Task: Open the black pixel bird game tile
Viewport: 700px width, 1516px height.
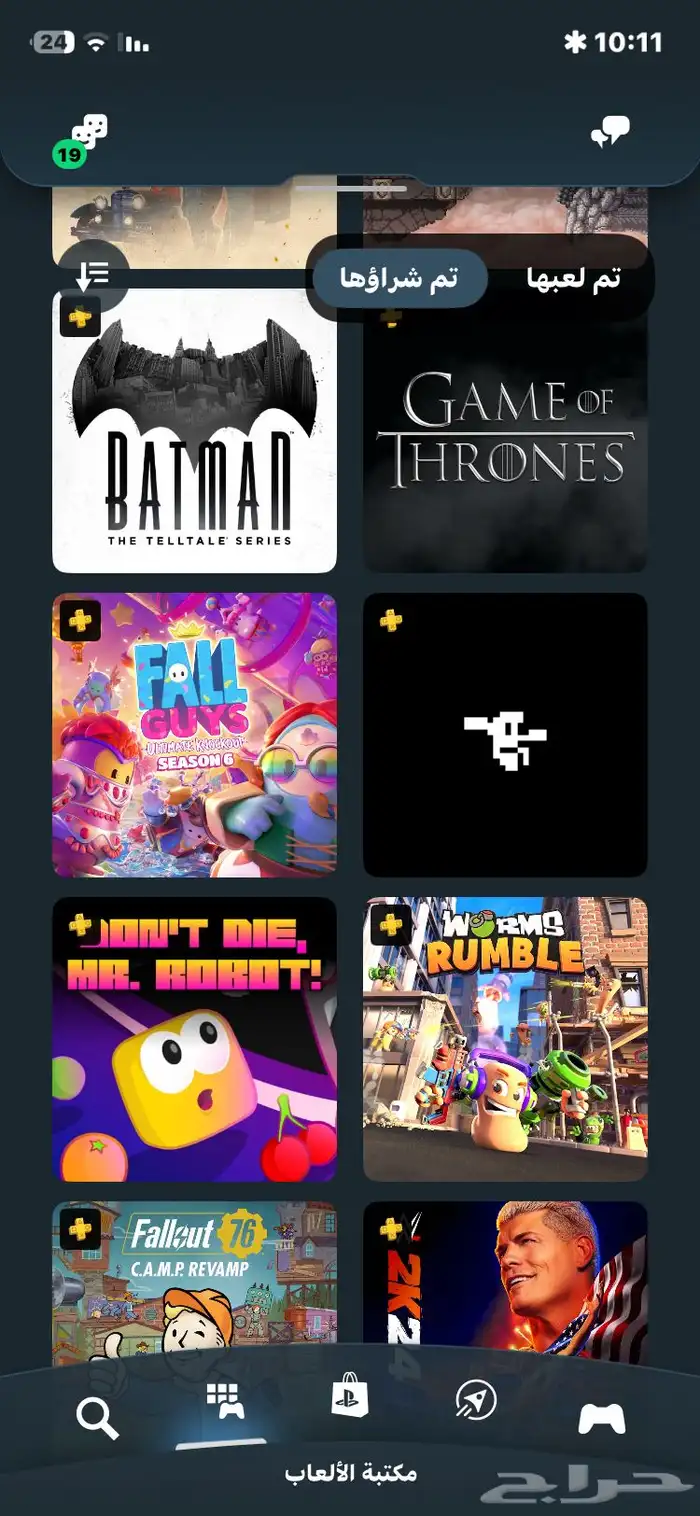Action: pyautogui.click(x=505, y=735)
